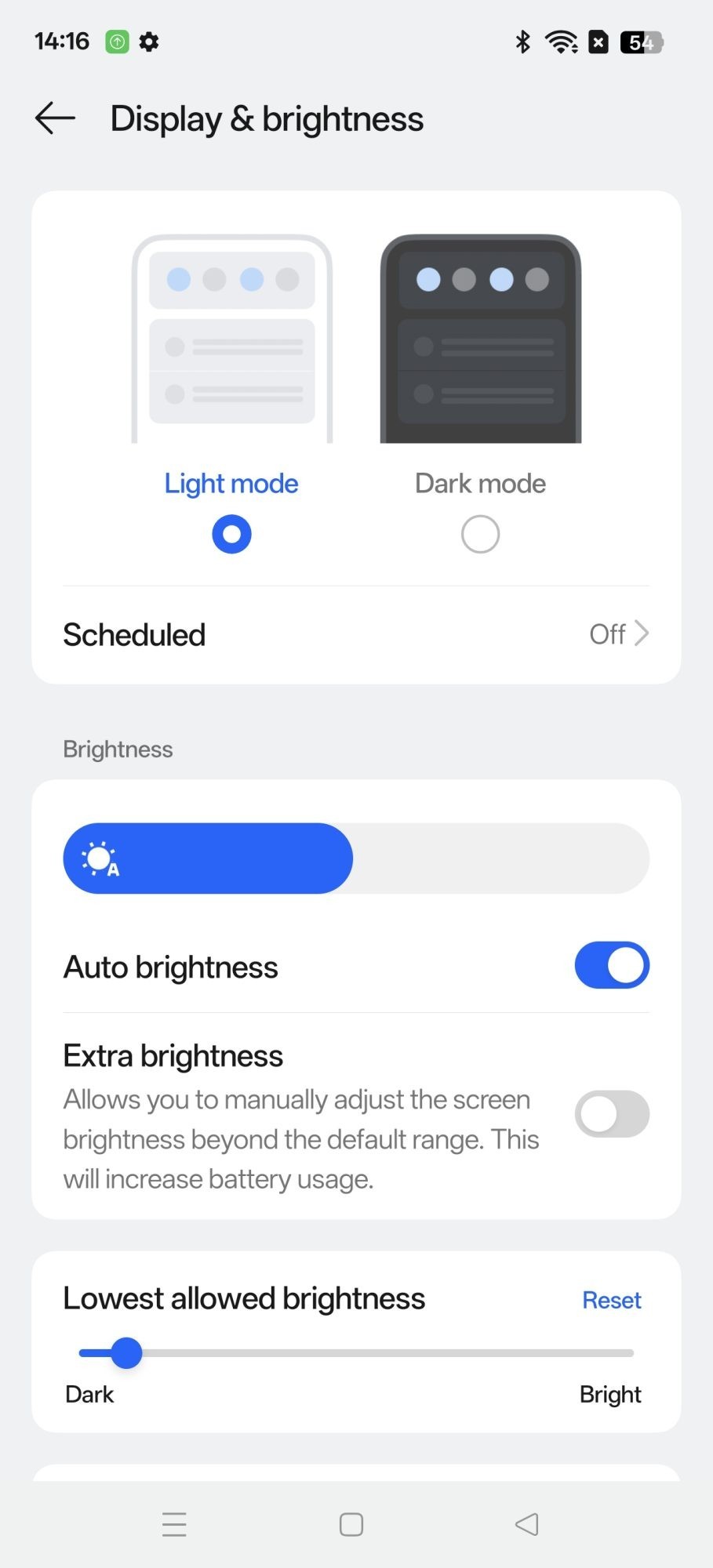Reset lowest allowed brightness
The width and height of the screenshot is (713, 1568).
click(x=611, y=1300)
